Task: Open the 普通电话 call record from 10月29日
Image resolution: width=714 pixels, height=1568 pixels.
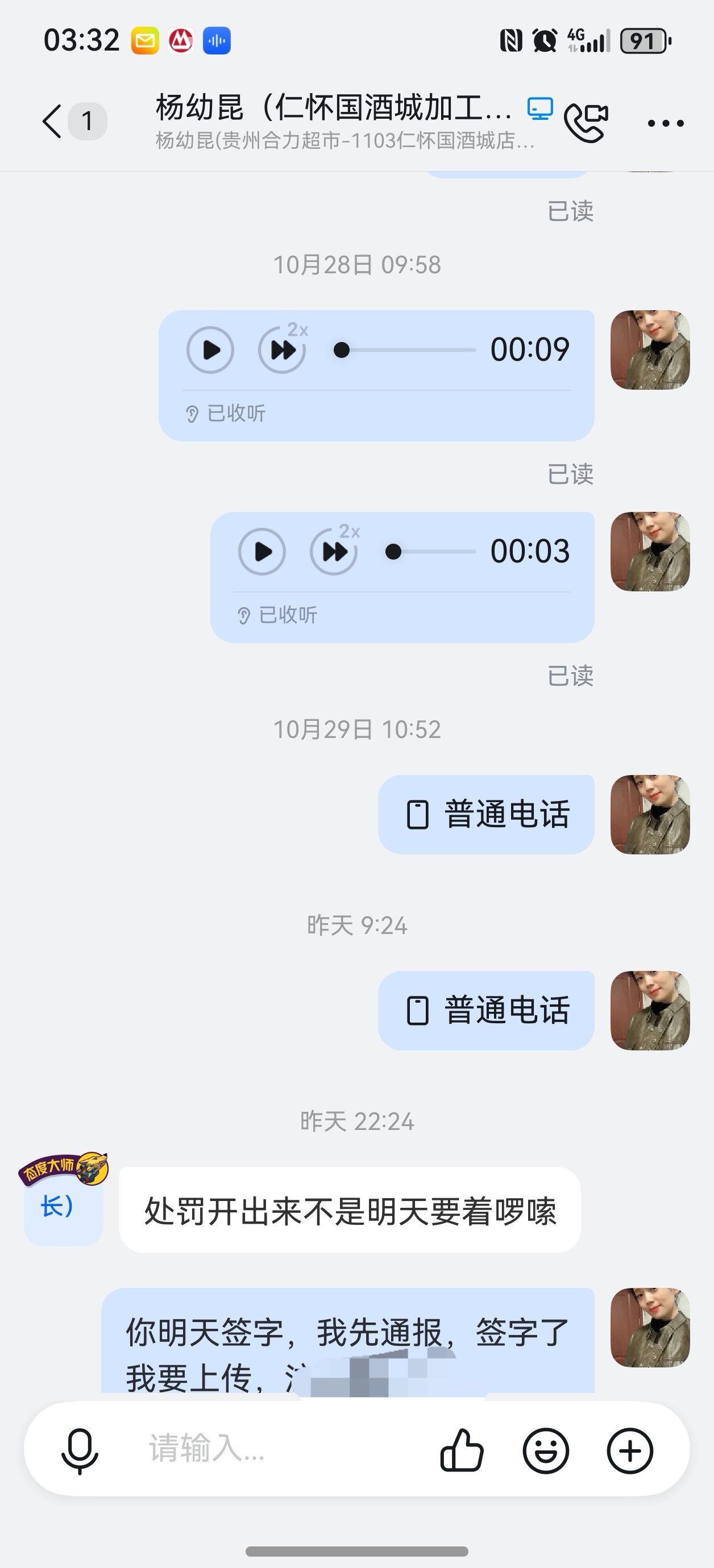Action: pos(486,815)
